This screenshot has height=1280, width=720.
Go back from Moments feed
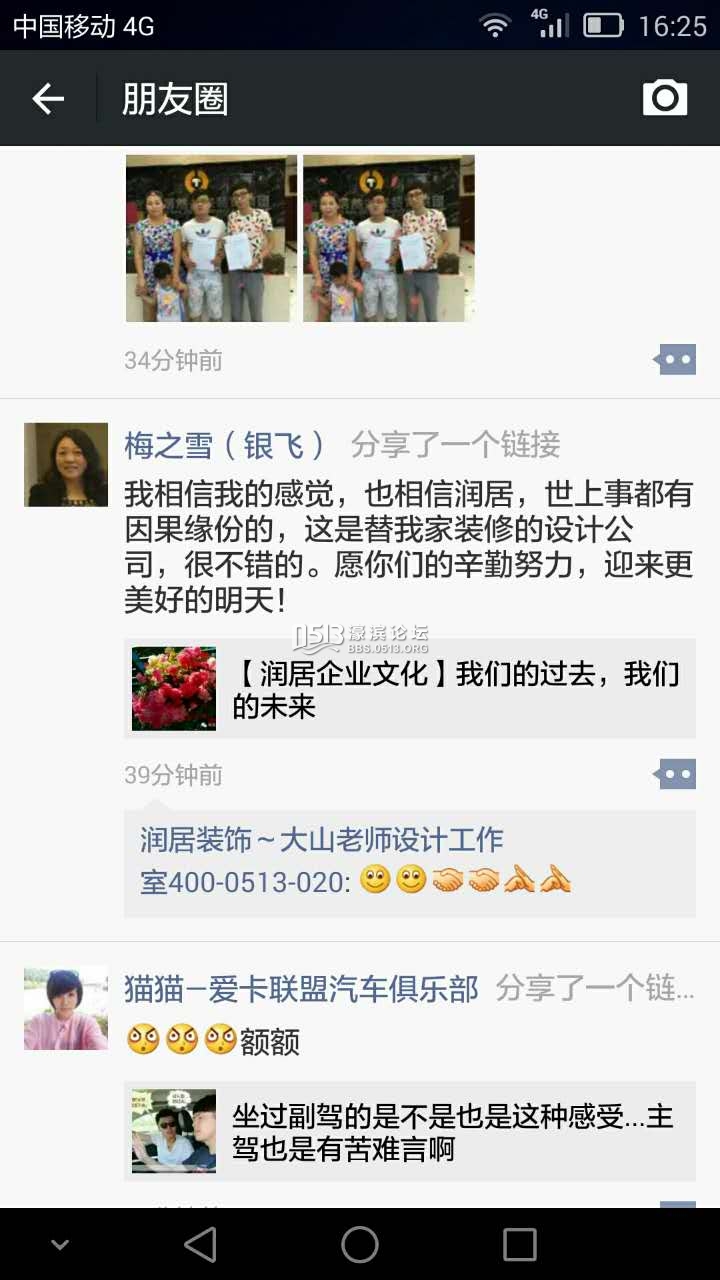tap(48, 99)
